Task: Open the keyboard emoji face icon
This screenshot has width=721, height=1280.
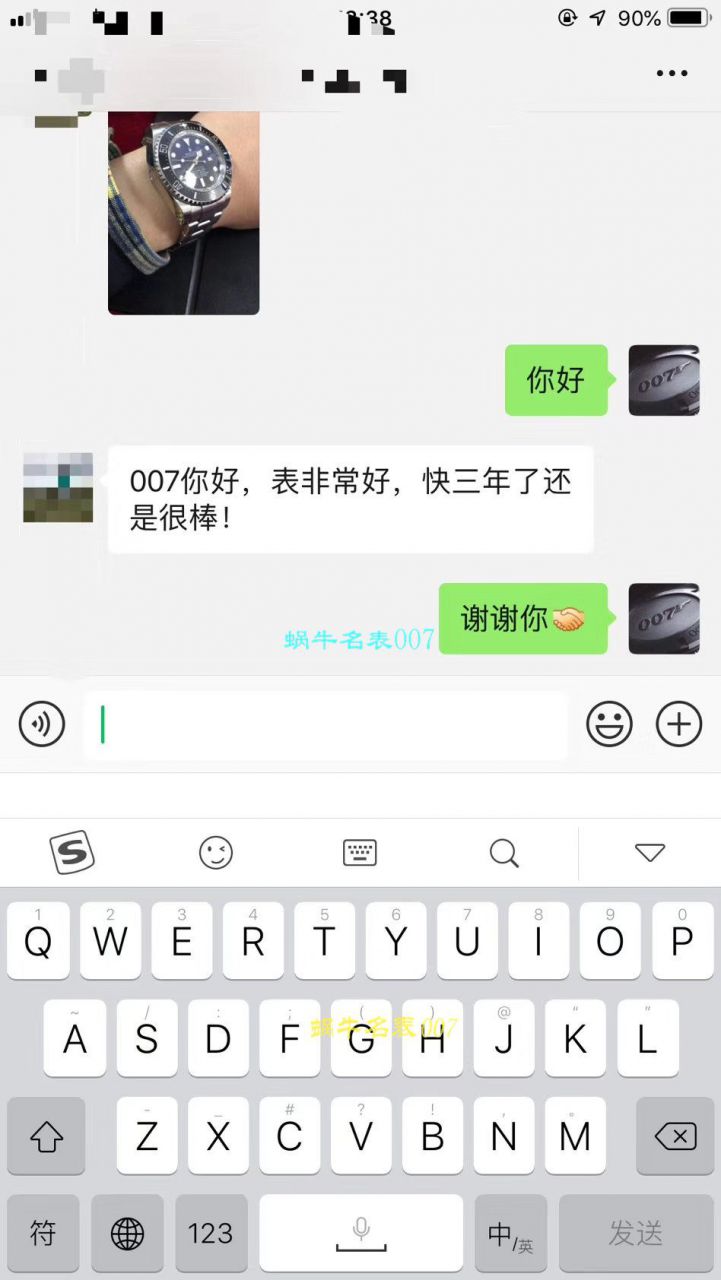Action: tap(215, 852)
